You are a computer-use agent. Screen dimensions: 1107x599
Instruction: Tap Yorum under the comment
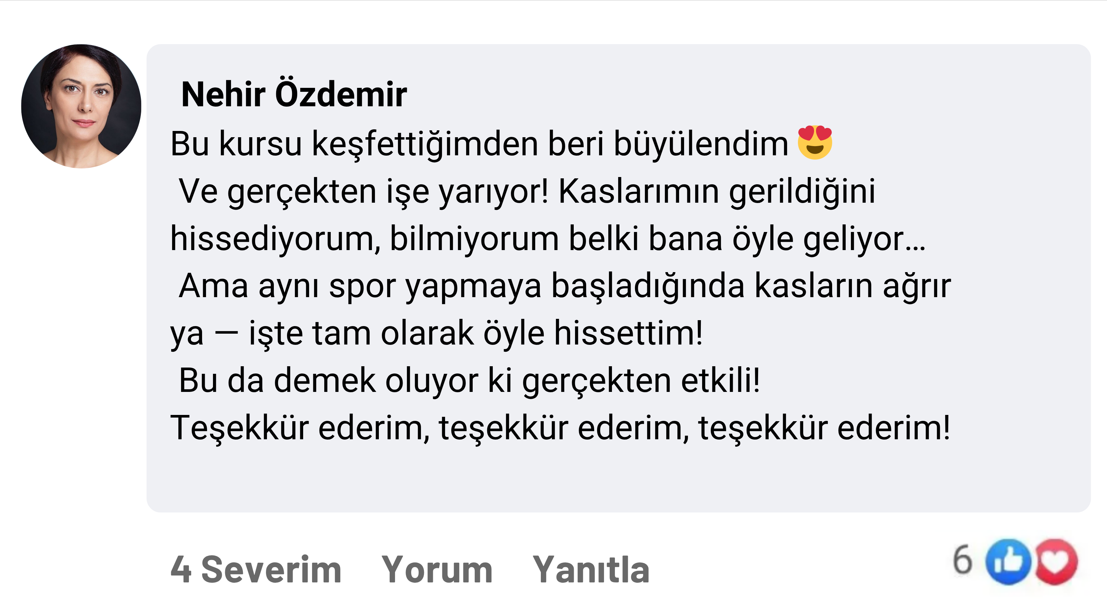point(437,569)
